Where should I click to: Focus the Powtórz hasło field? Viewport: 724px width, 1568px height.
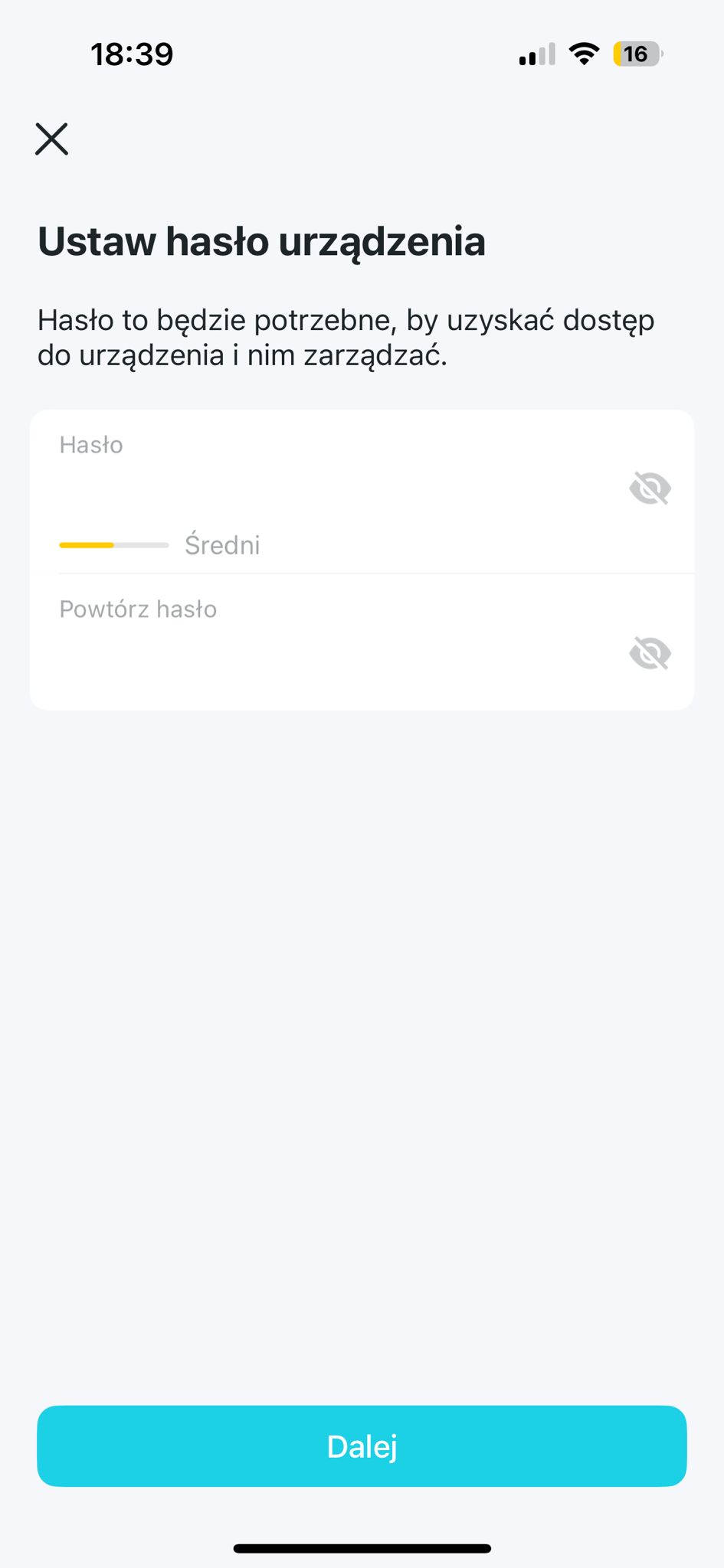(329, 652)
